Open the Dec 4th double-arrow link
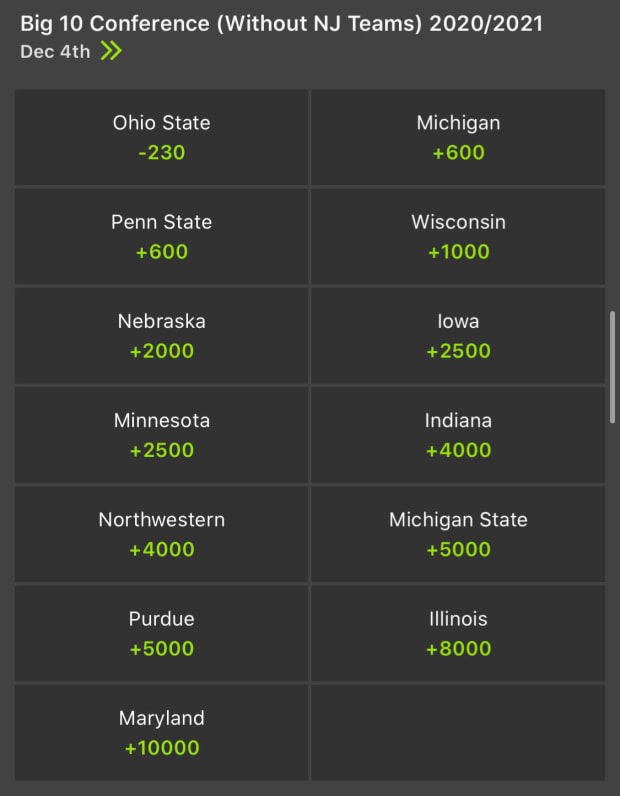 (x=111, y=51)
